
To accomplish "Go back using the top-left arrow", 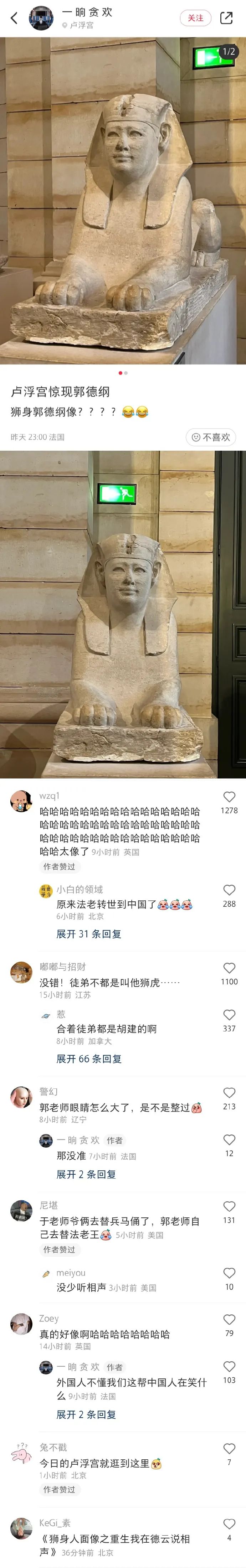I will pos(14,18).
